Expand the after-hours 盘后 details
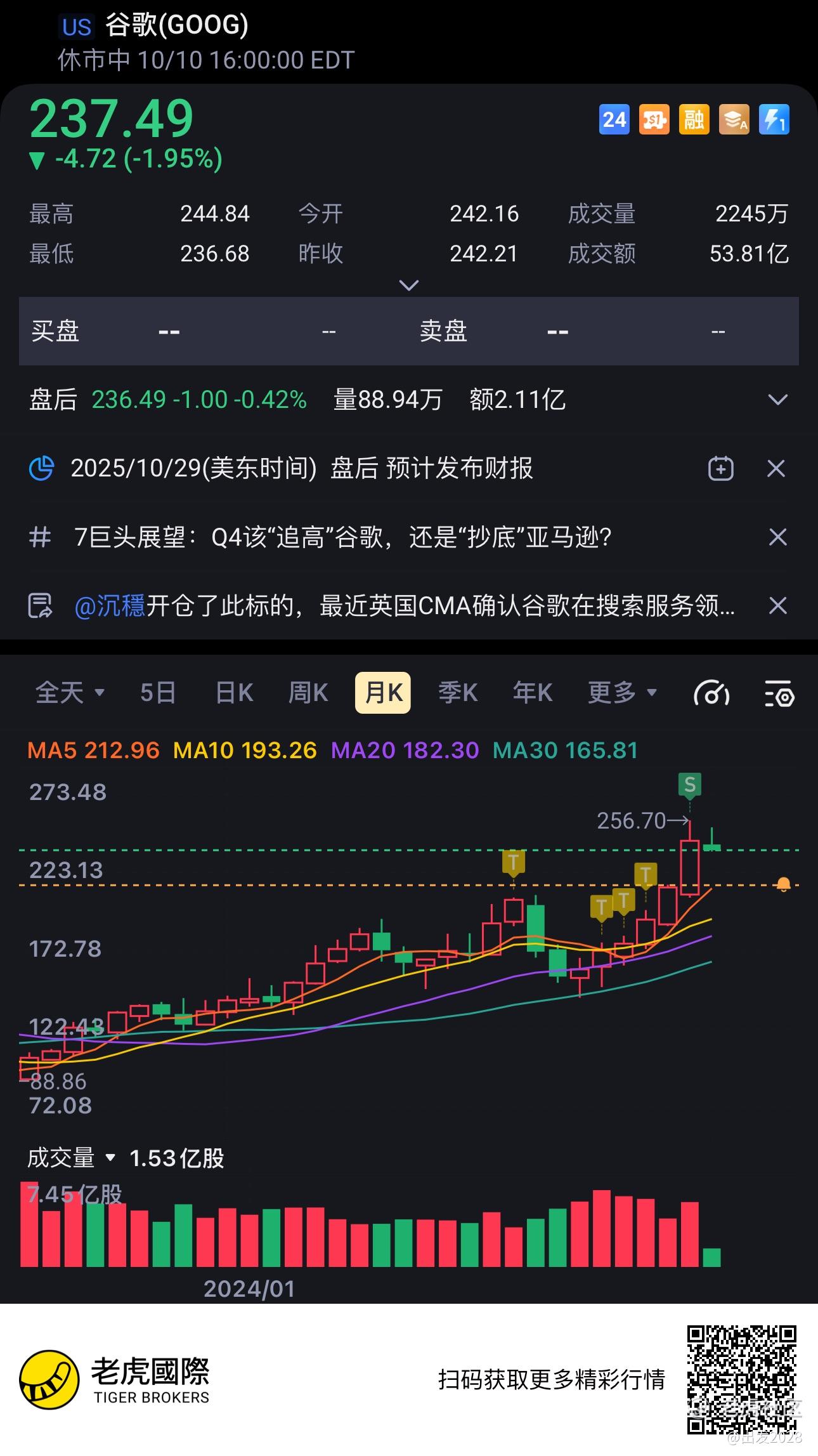818x1456 pixels. pyautogui.click(x=777, y=400)
